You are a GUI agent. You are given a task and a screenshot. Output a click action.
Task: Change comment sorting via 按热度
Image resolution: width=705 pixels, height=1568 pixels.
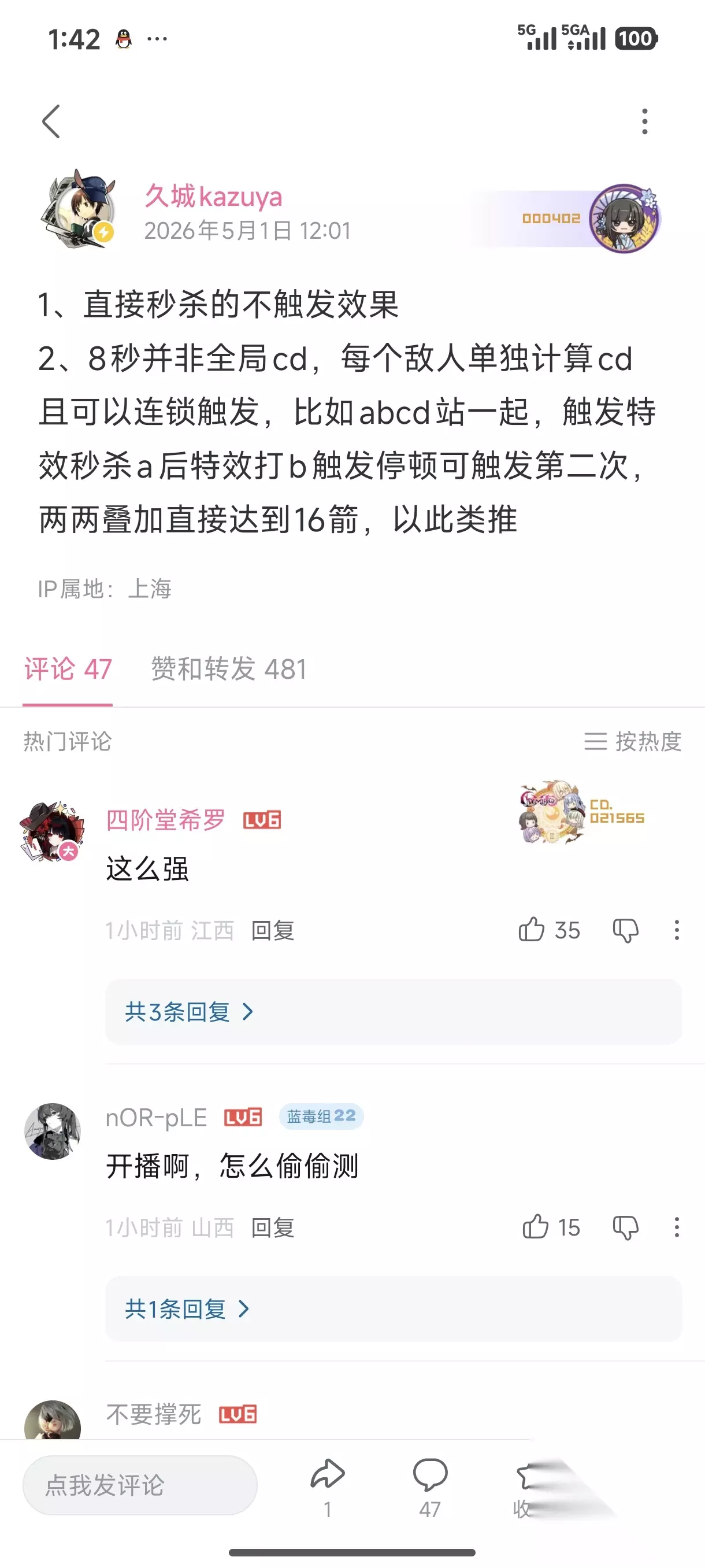(x=633, y=741)
